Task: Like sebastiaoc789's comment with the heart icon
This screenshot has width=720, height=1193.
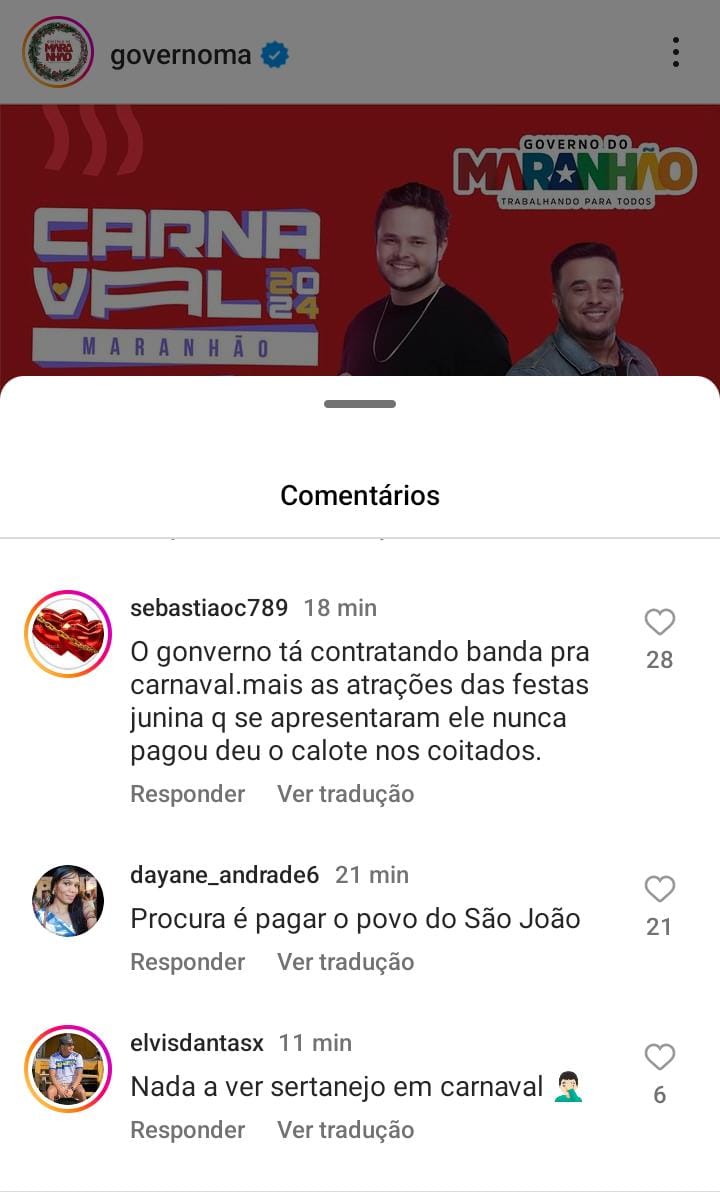Action: click(x=658, y=621)
